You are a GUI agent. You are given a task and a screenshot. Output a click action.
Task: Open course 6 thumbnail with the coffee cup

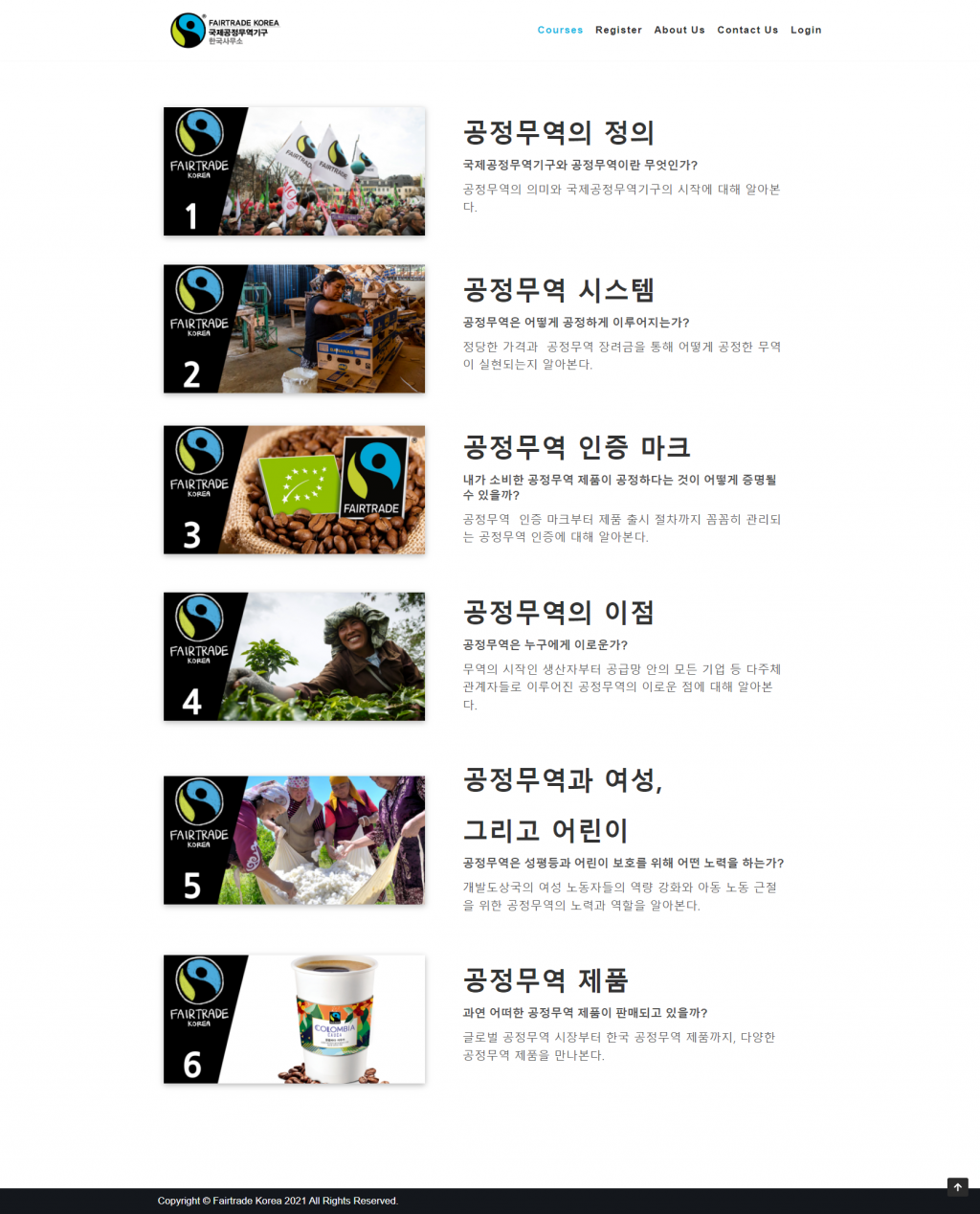pos(294,1020)
